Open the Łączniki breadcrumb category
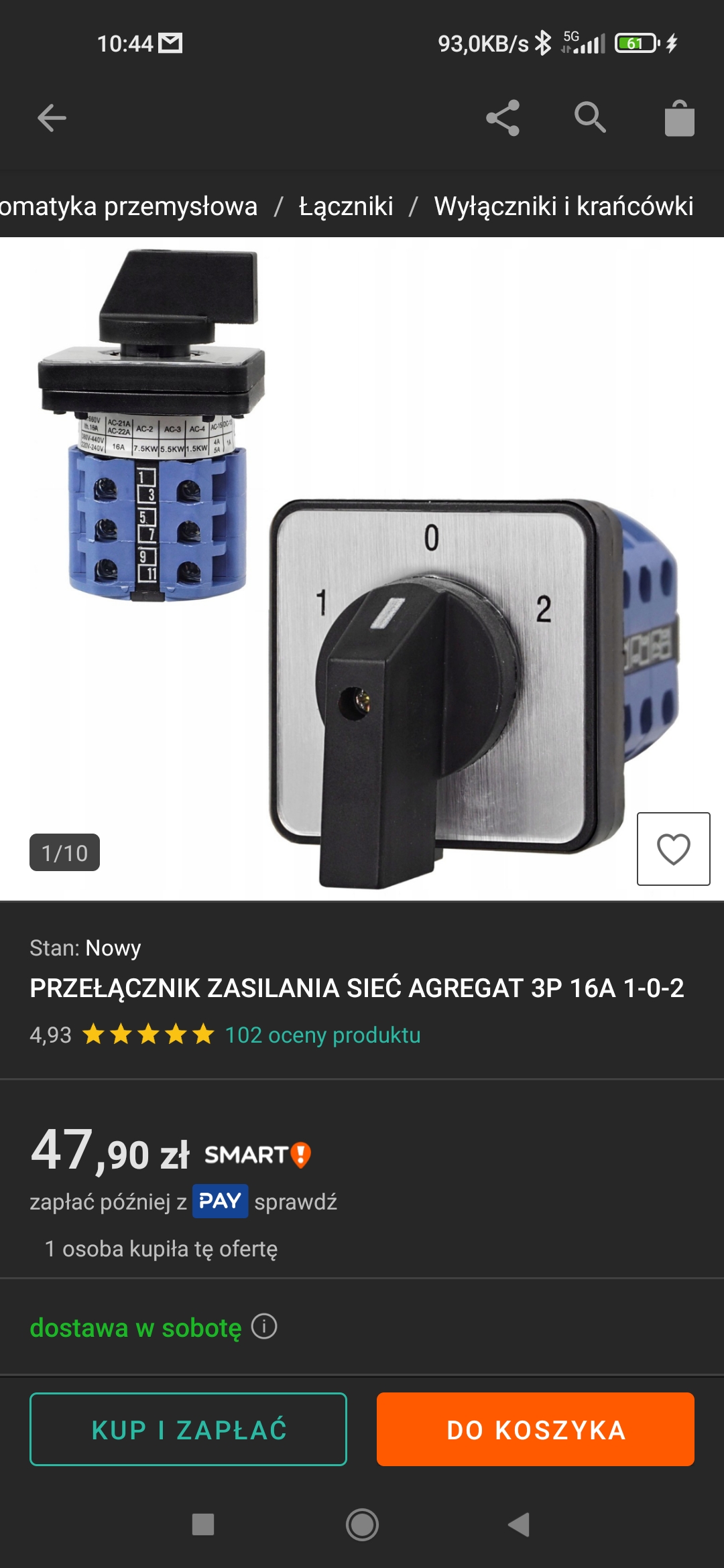Image resolution: width=724 pixels, height=1568 pixels. pos(346,206)
